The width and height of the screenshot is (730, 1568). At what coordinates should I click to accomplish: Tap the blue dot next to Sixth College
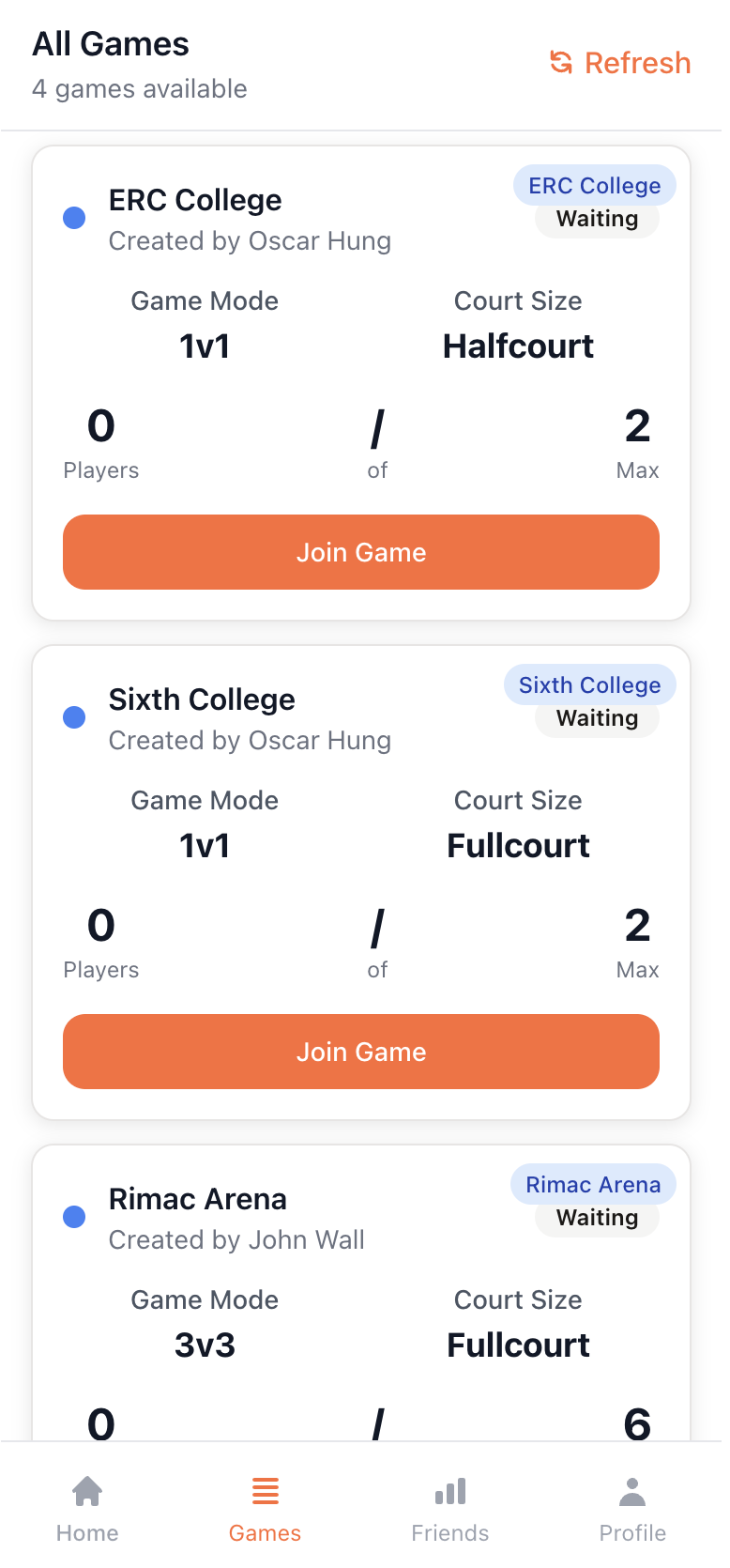coord(74,717)
